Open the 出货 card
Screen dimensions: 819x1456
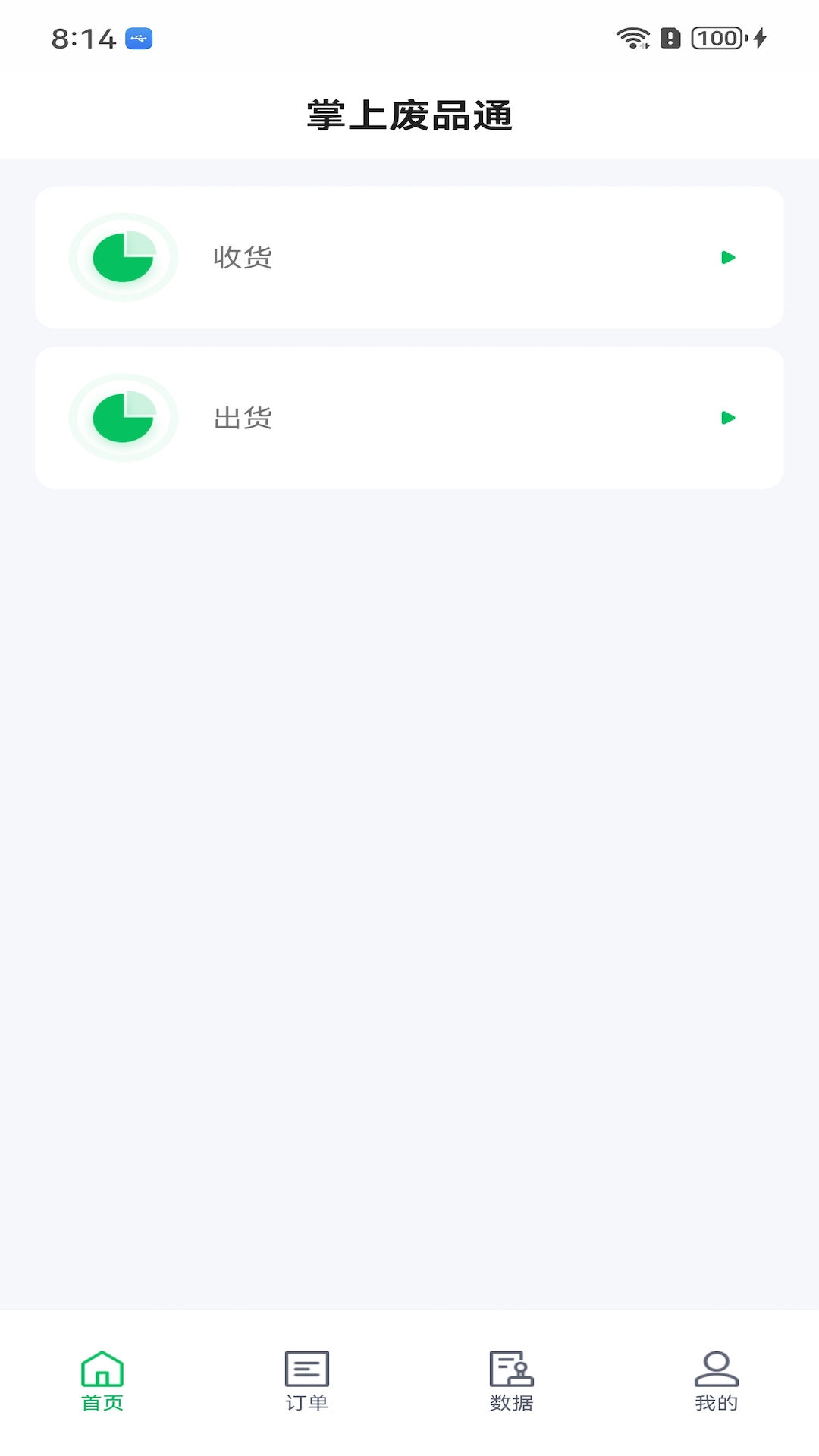409,418
